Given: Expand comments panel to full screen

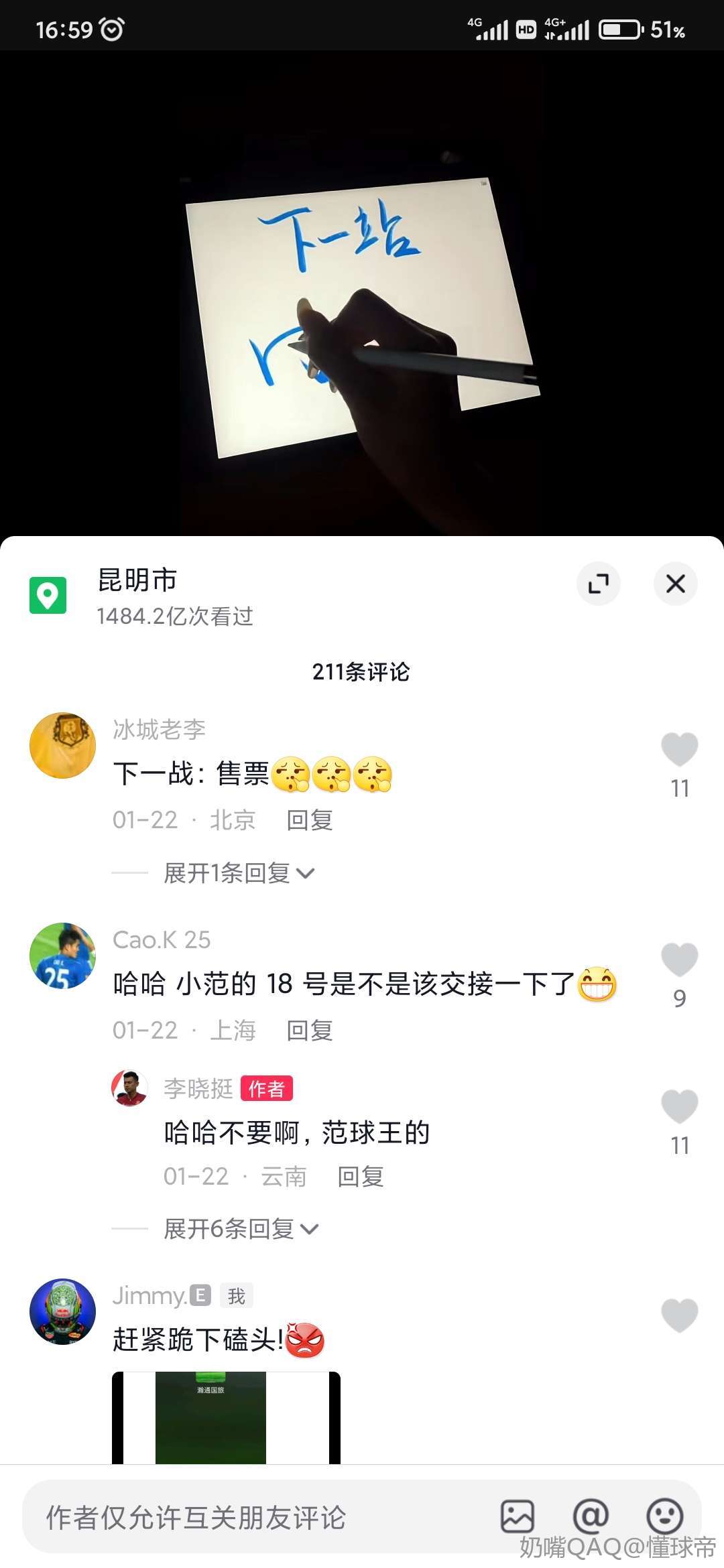Looking at the screenshot, I should coord(598,584).
